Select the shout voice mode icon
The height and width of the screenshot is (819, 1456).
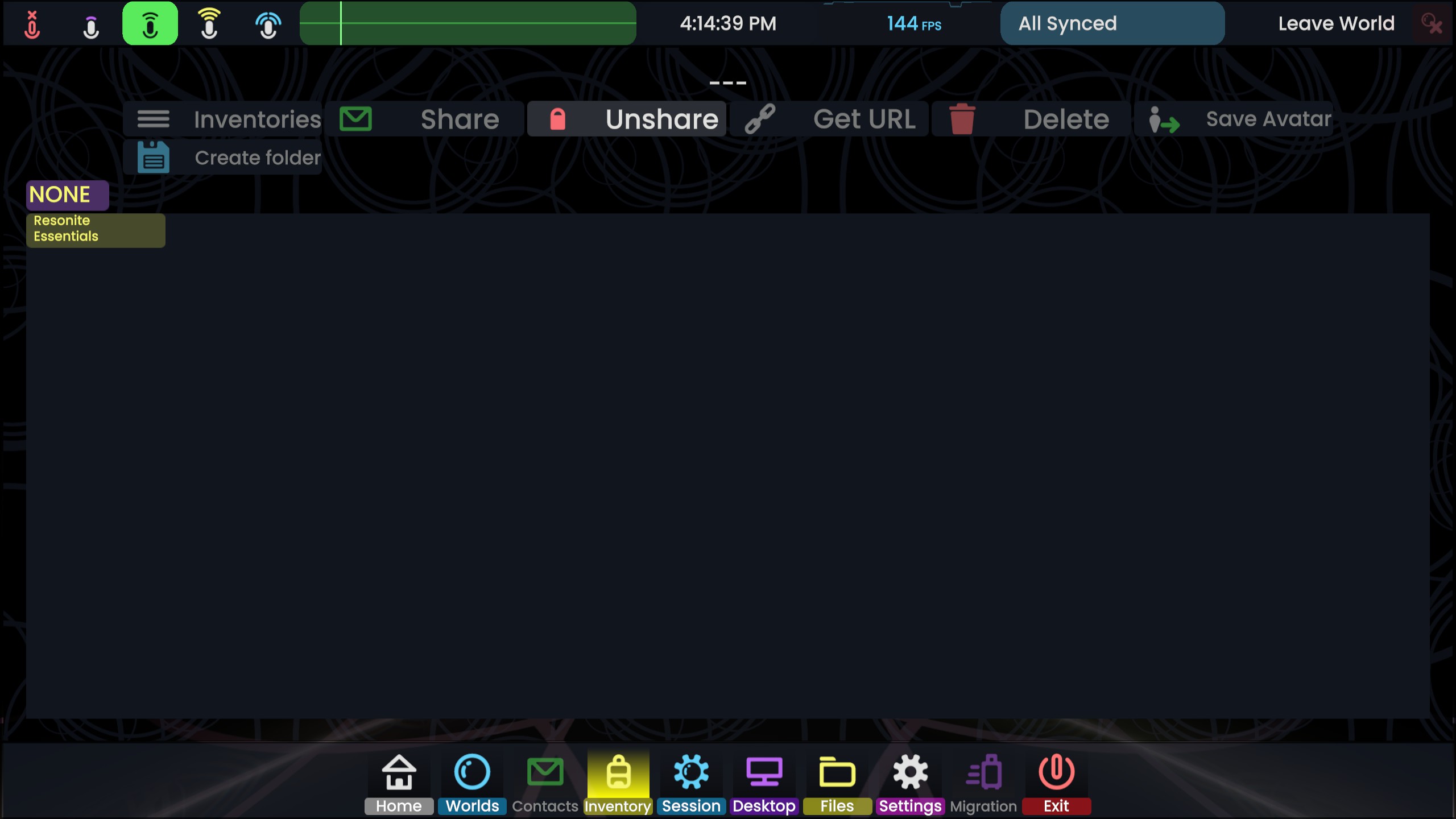pyautogui.click(x=209, y=24)
